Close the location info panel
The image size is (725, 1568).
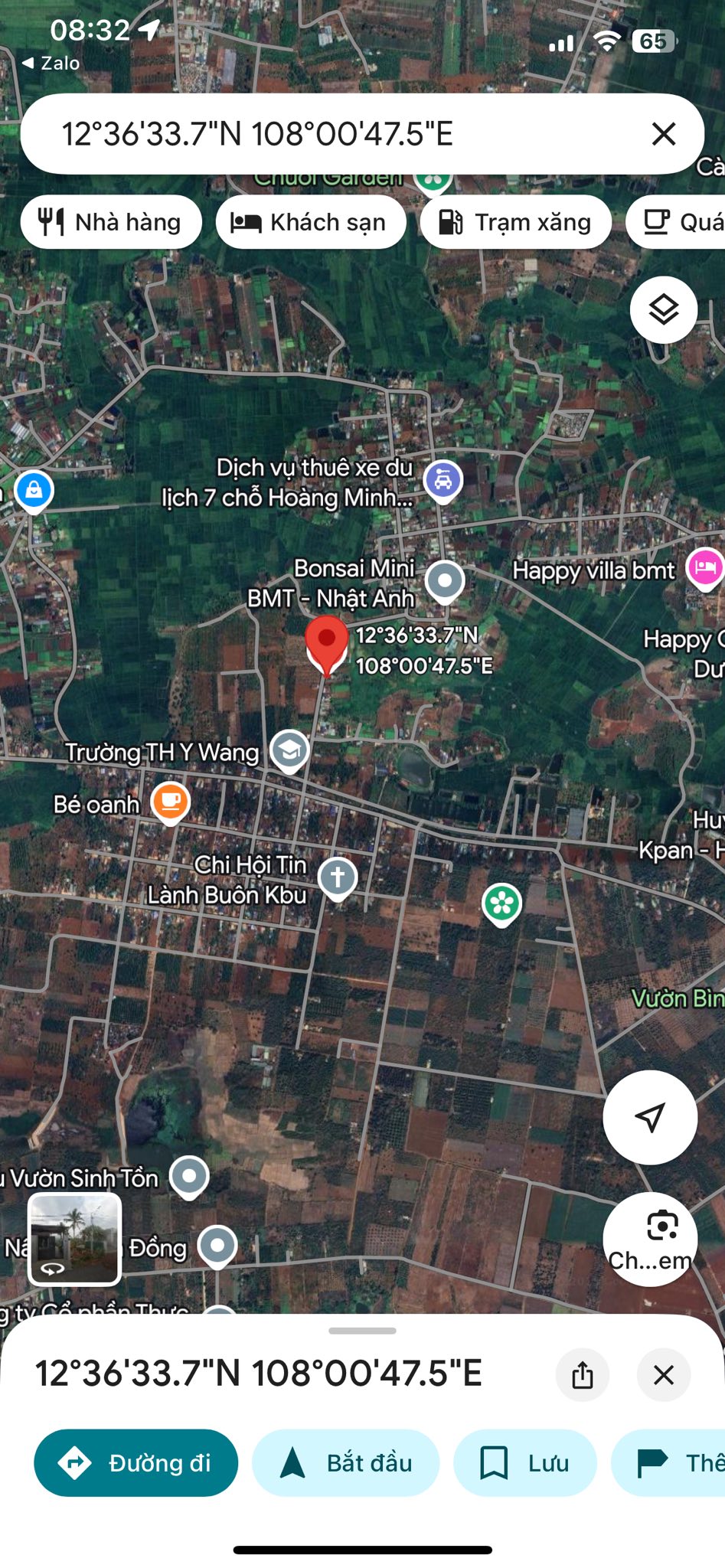(664, 1374)
